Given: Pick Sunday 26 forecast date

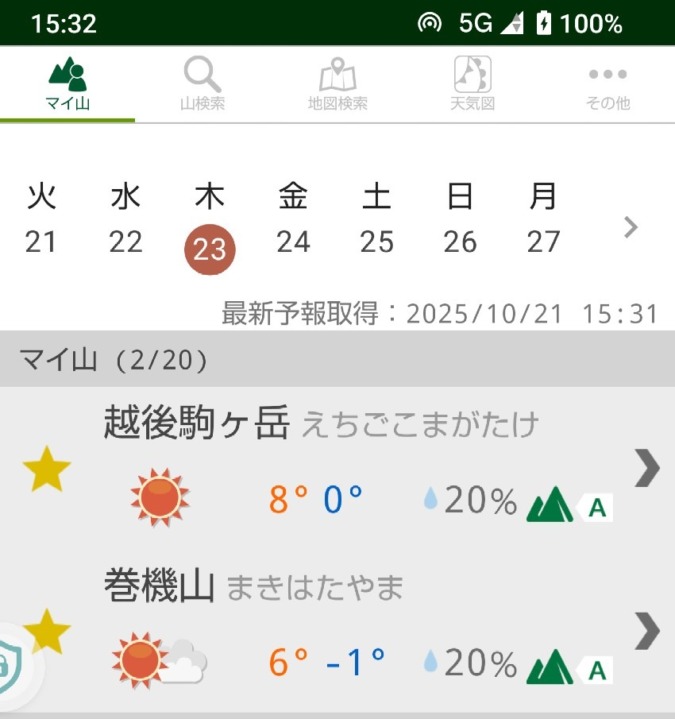Looking at the screenshot, I should [460, 220].
